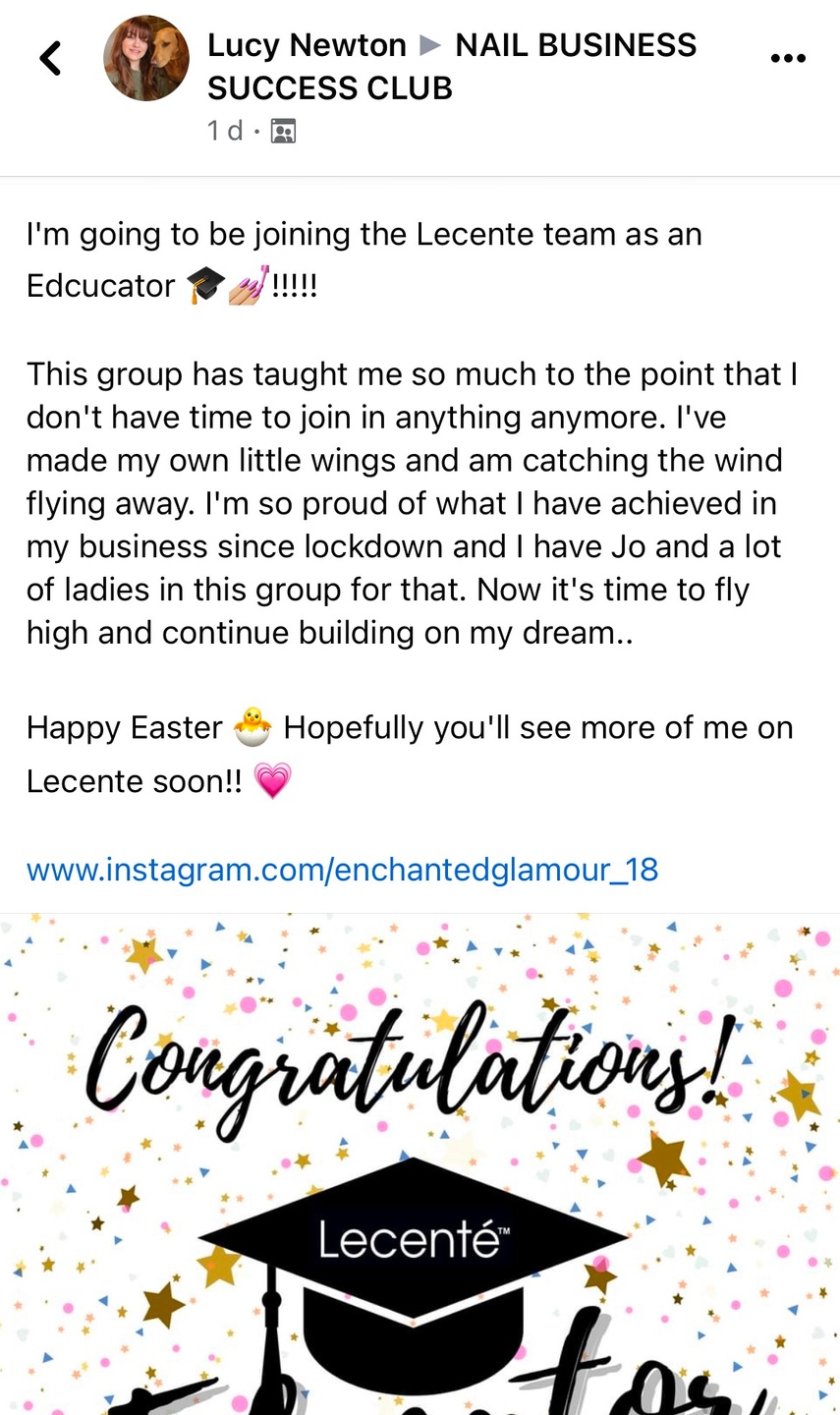Open the post's three-dot options menu
This screenshot has height=1415, width=840.
point(788,59)
